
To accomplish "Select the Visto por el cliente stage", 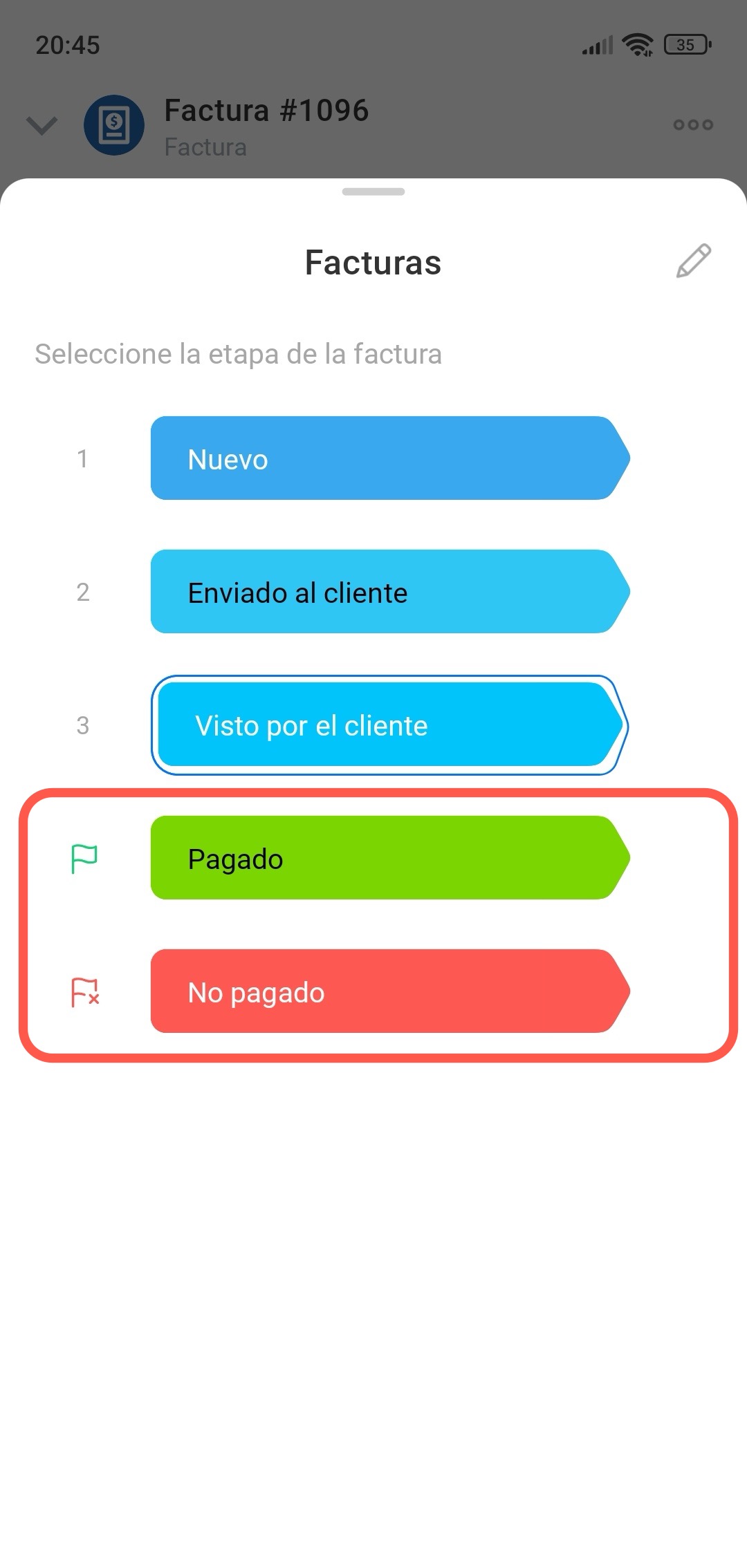I will (x=389, y=725).
